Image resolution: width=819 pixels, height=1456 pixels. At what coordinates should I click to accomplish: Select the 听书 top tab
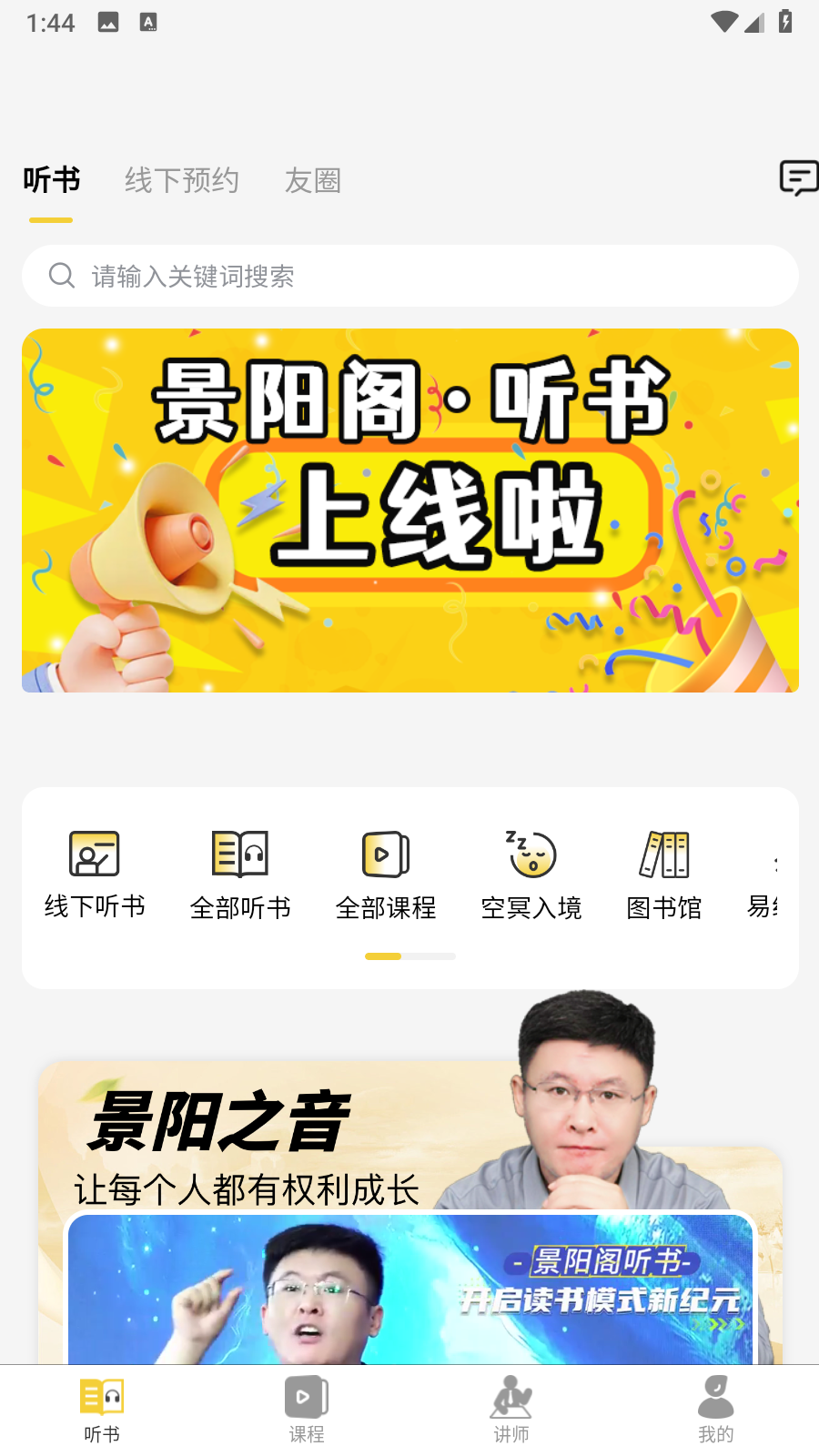[x=52, y=180]
